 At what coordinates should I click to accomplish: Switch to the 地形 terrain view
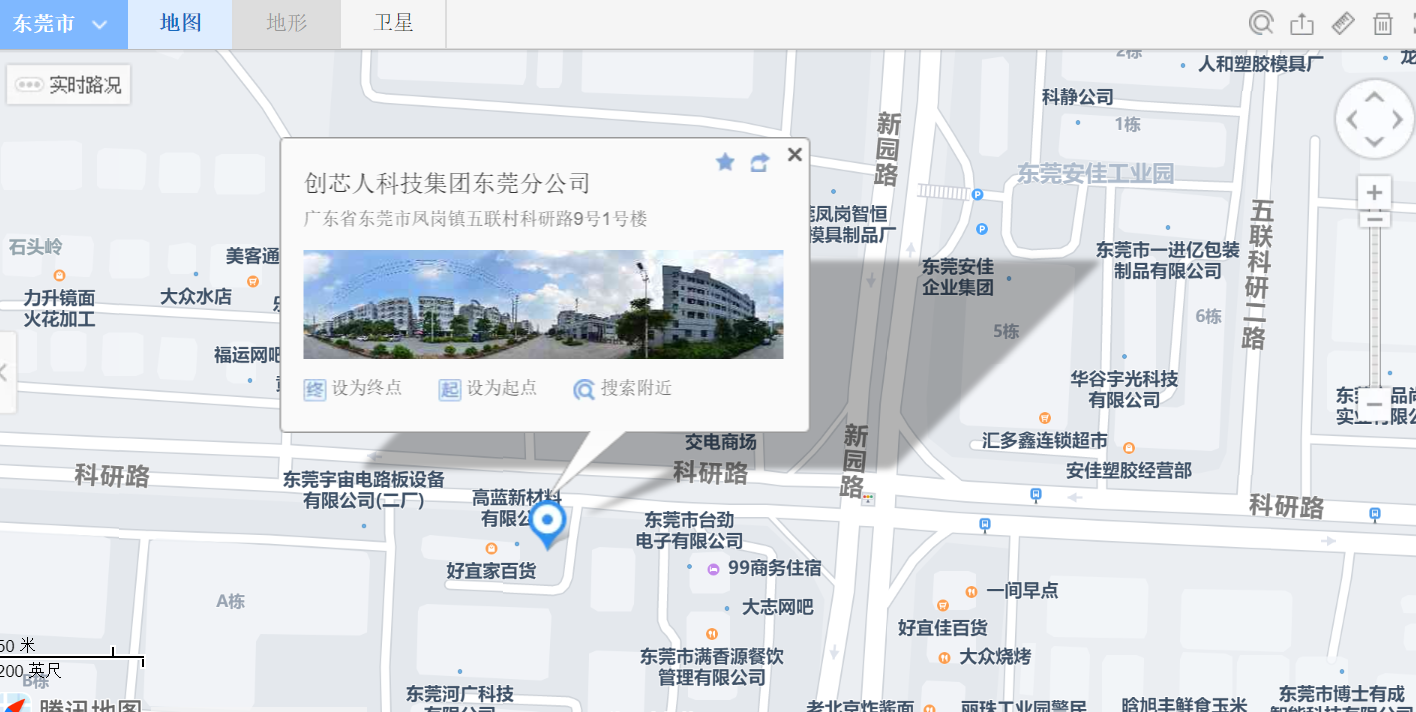[286, 24]
